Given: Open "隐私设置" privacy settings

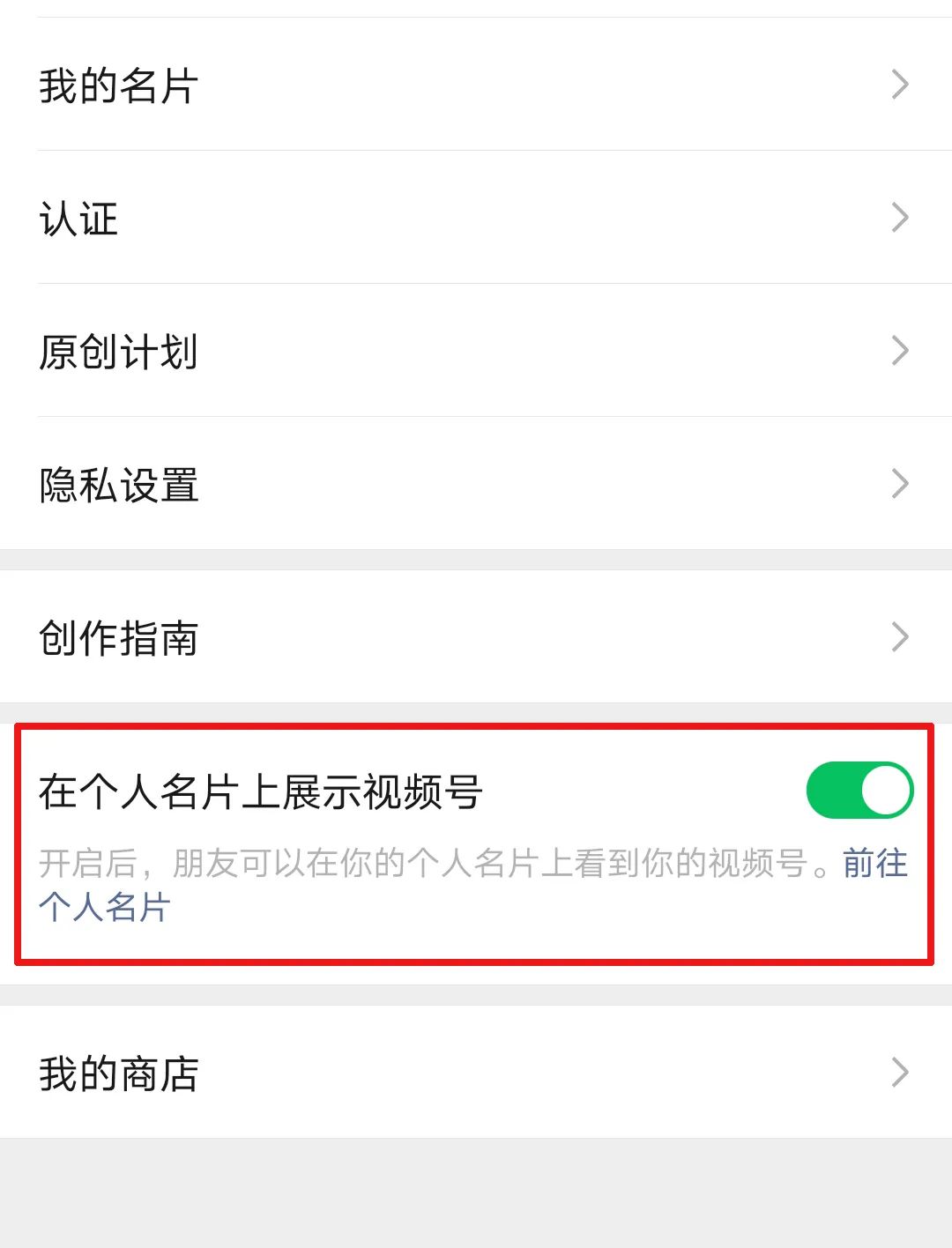Looking at the screenshot, I should [x=119, y=485].
